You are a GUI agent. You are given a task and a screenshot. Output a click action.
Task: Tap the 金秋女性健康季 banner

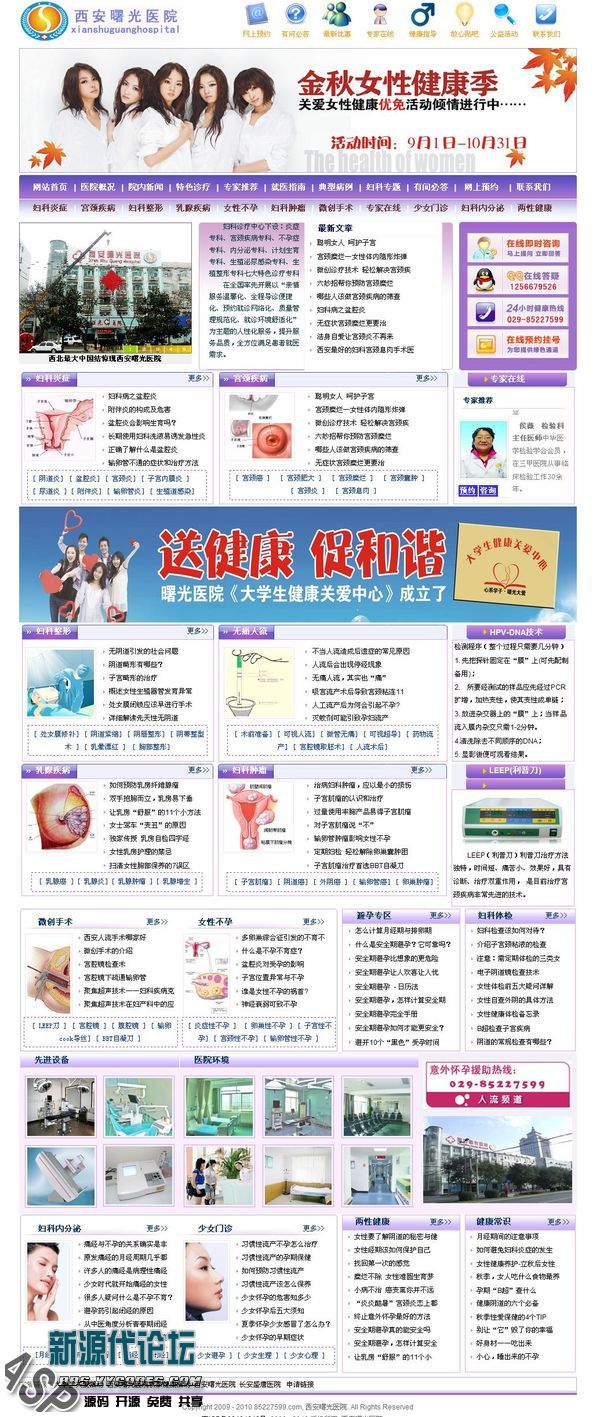(298, 110)
